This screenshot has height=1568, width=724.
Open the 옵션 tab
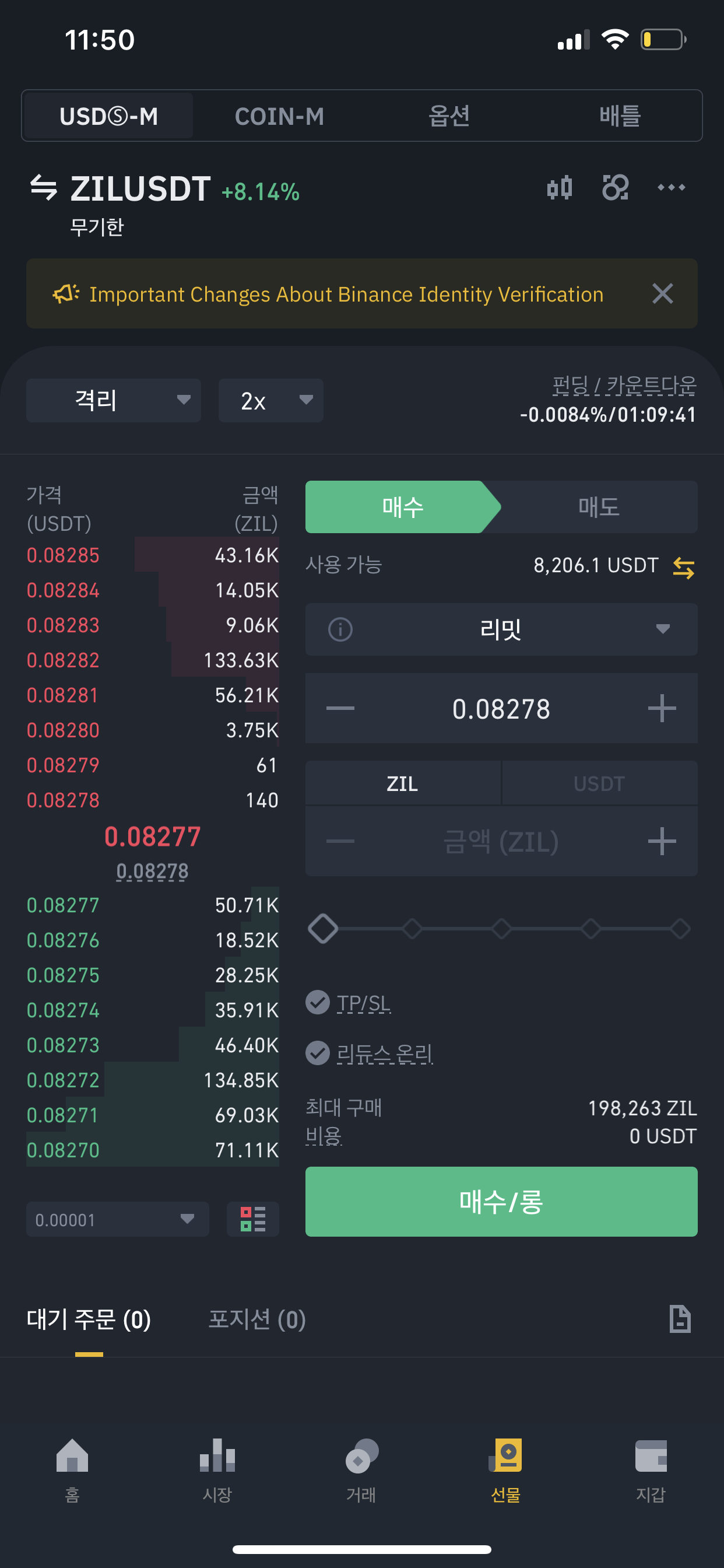pyautogui.click(x=449, y=116)
